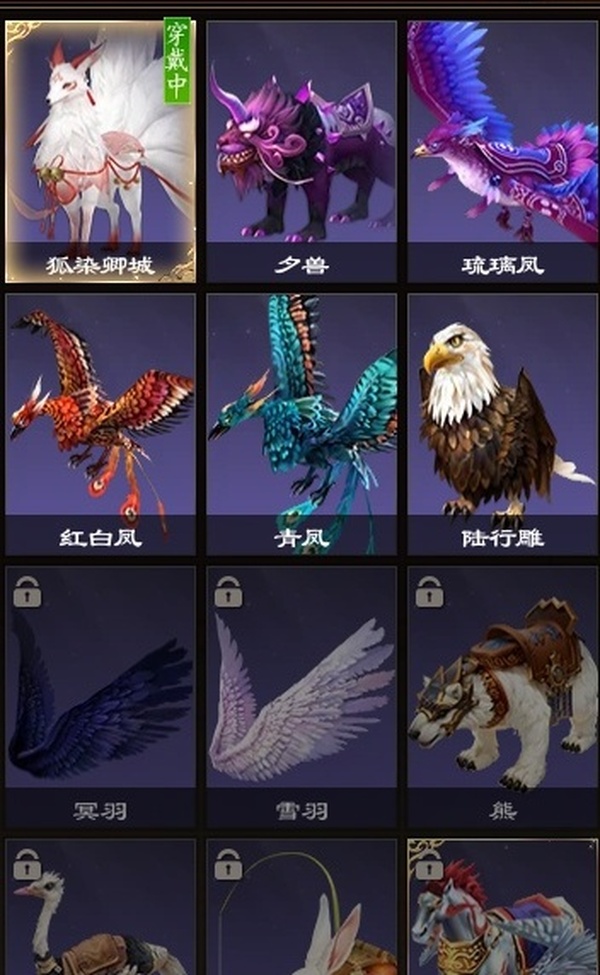
Task: View the locked 雪羽 white wings
Action: (301, 697)
